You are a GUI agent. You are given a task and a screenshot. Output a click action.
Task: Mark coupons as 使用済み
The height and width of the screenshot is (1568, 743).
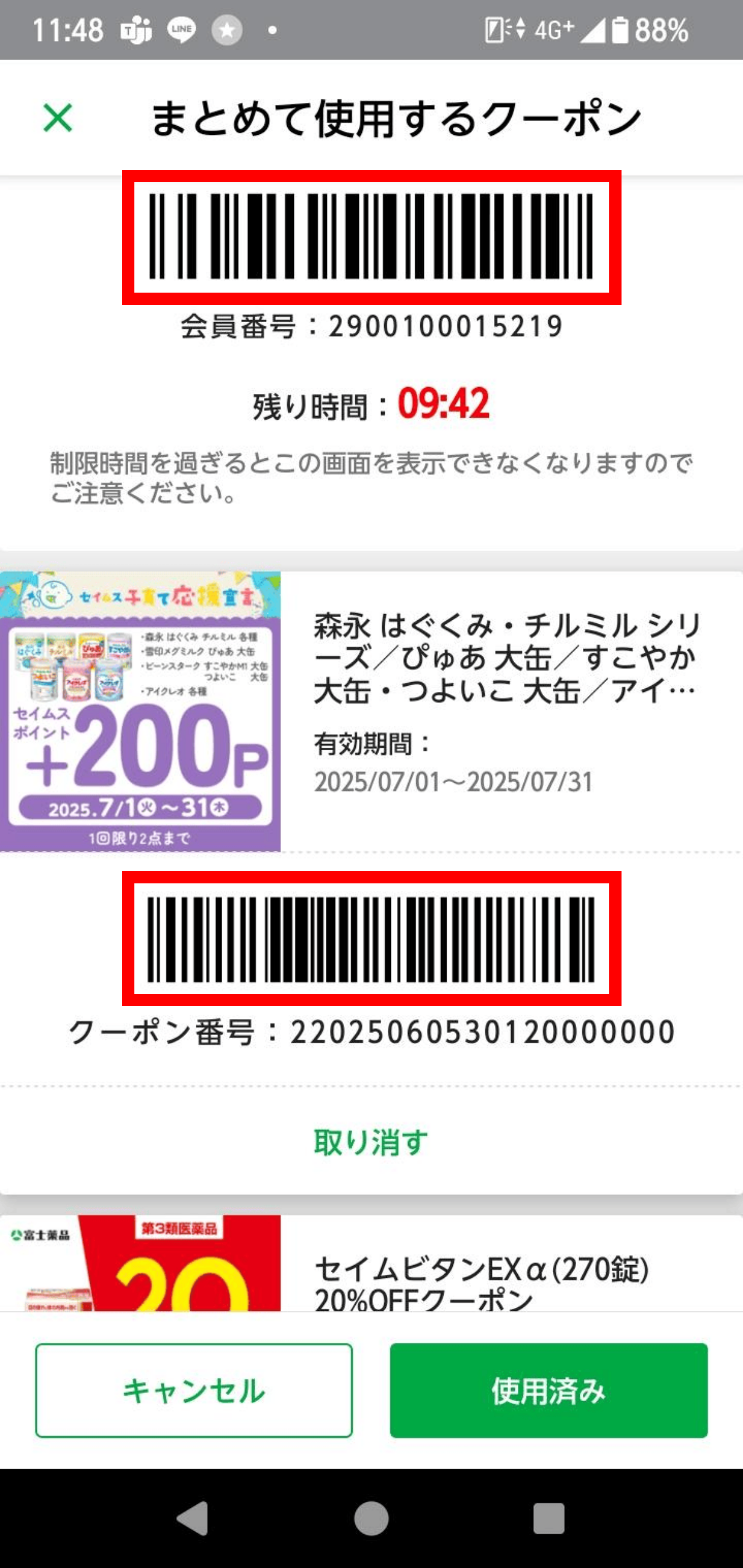pos(549,1390)
